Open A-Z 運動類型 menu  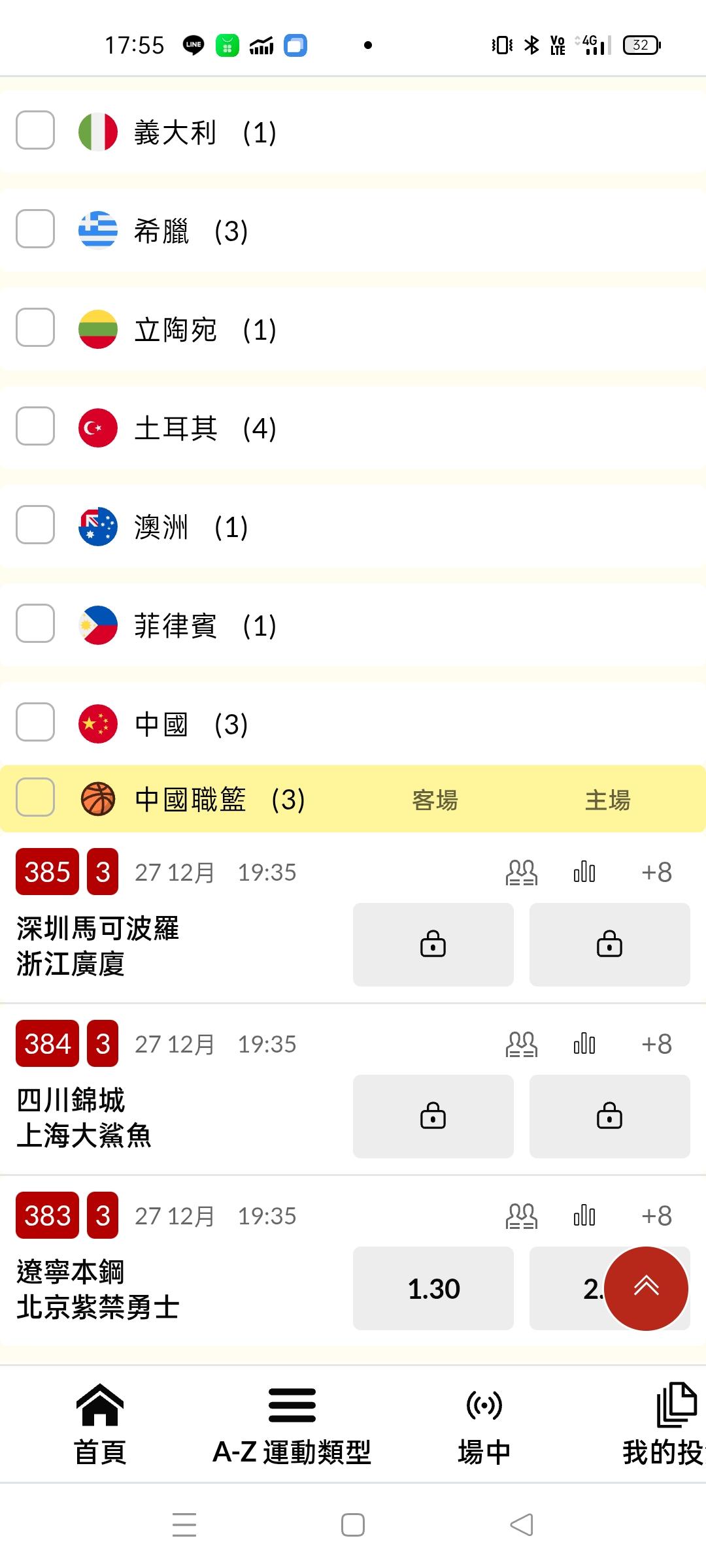292,1424
